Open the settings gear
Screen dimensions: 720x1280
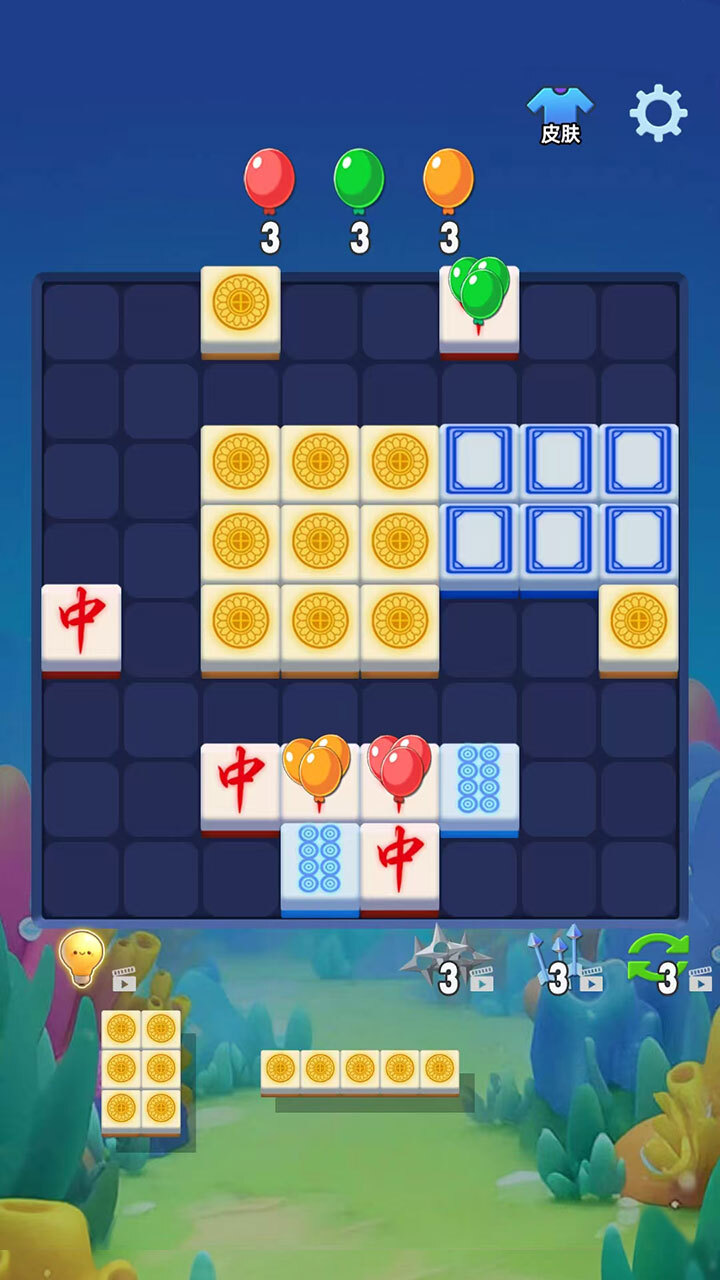tap(658, 112)
